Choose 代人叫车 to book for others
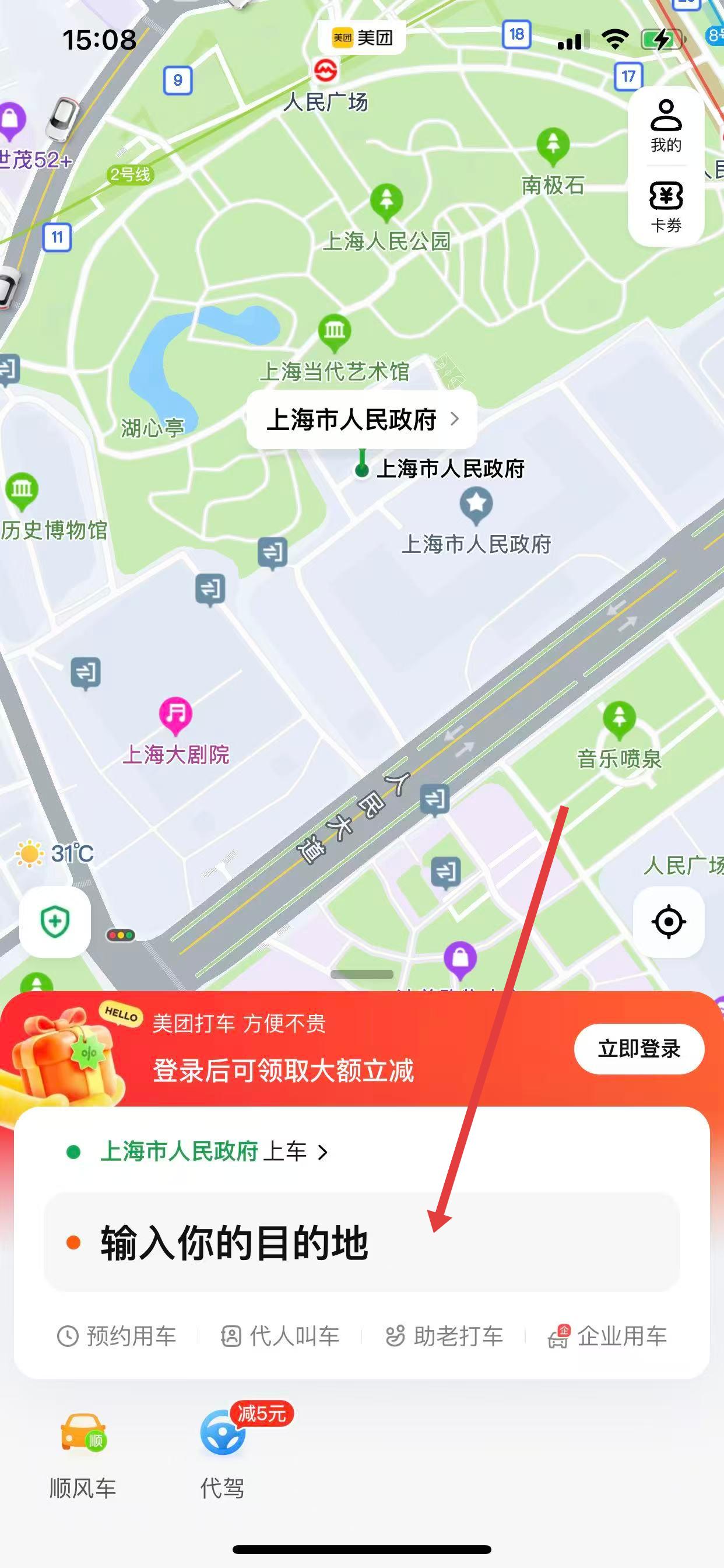724x1568 pixels. coord(280,1336)
